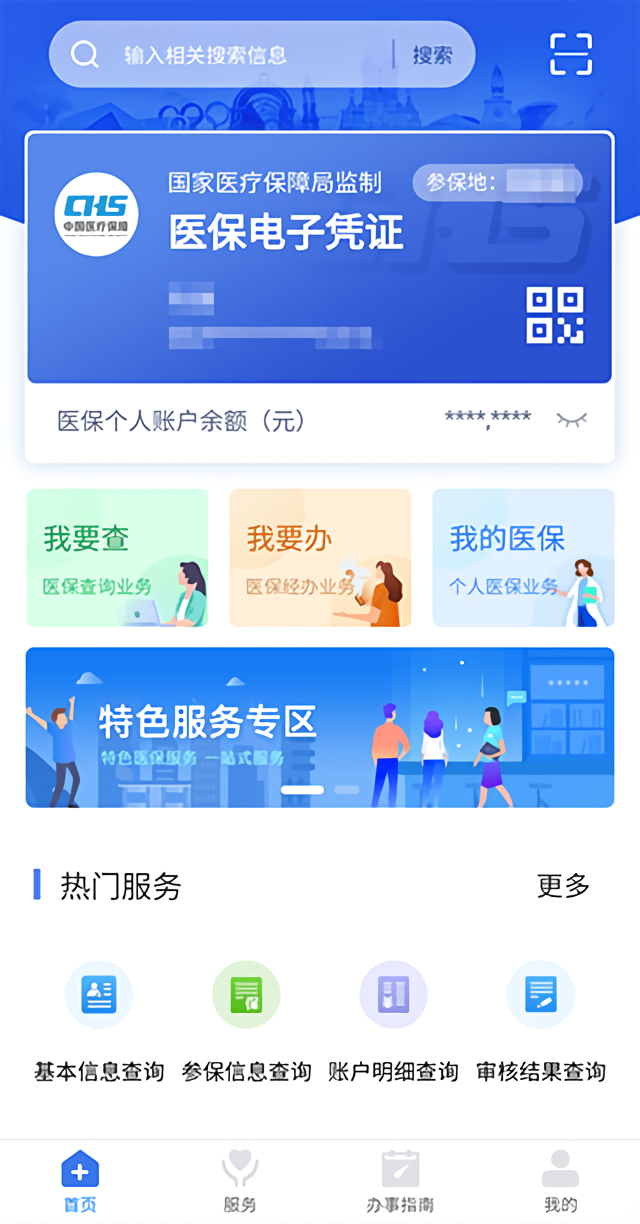
Task: Open the scan code icon
Action: [x=571, y=54]
